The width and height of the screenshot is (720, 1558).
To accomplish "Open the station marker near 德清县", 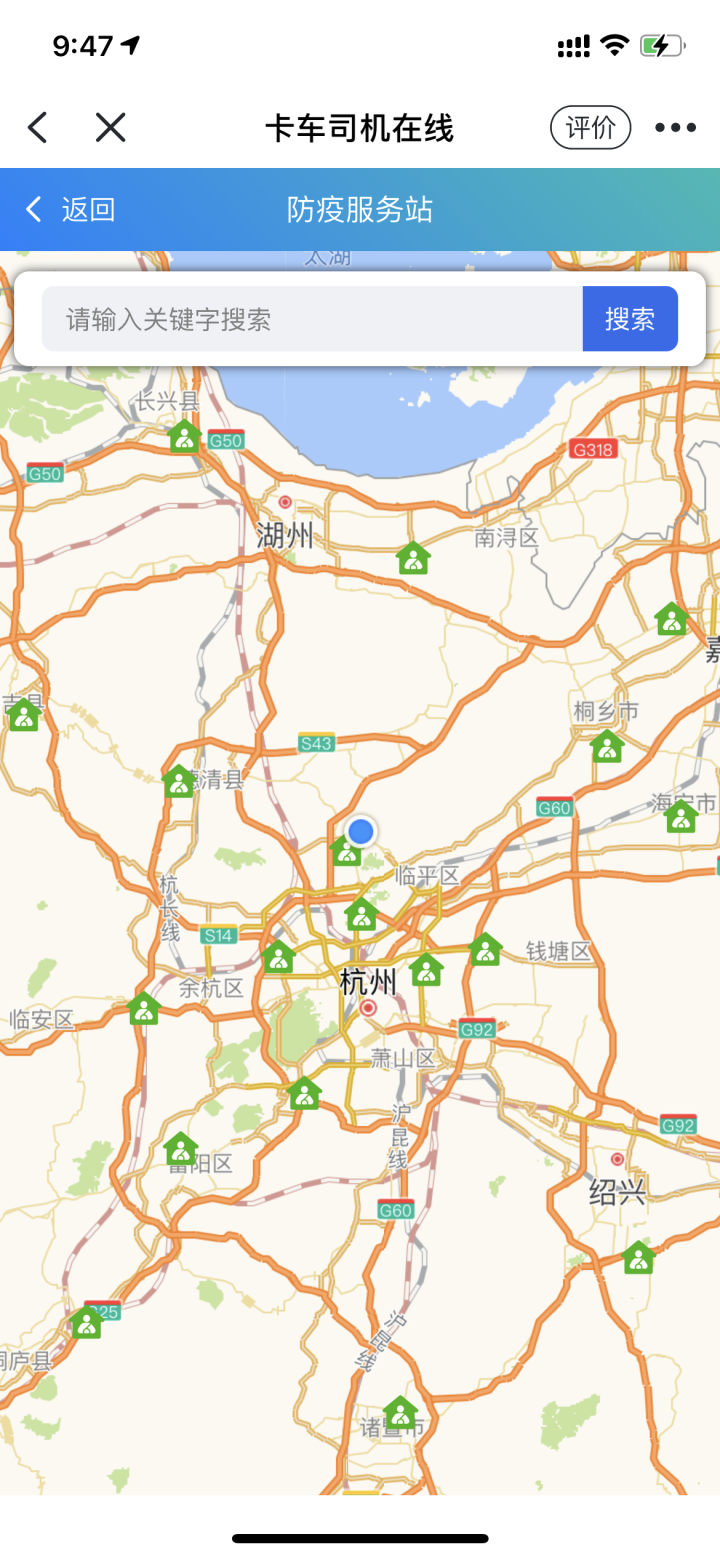I will click(x=179, y=782).
